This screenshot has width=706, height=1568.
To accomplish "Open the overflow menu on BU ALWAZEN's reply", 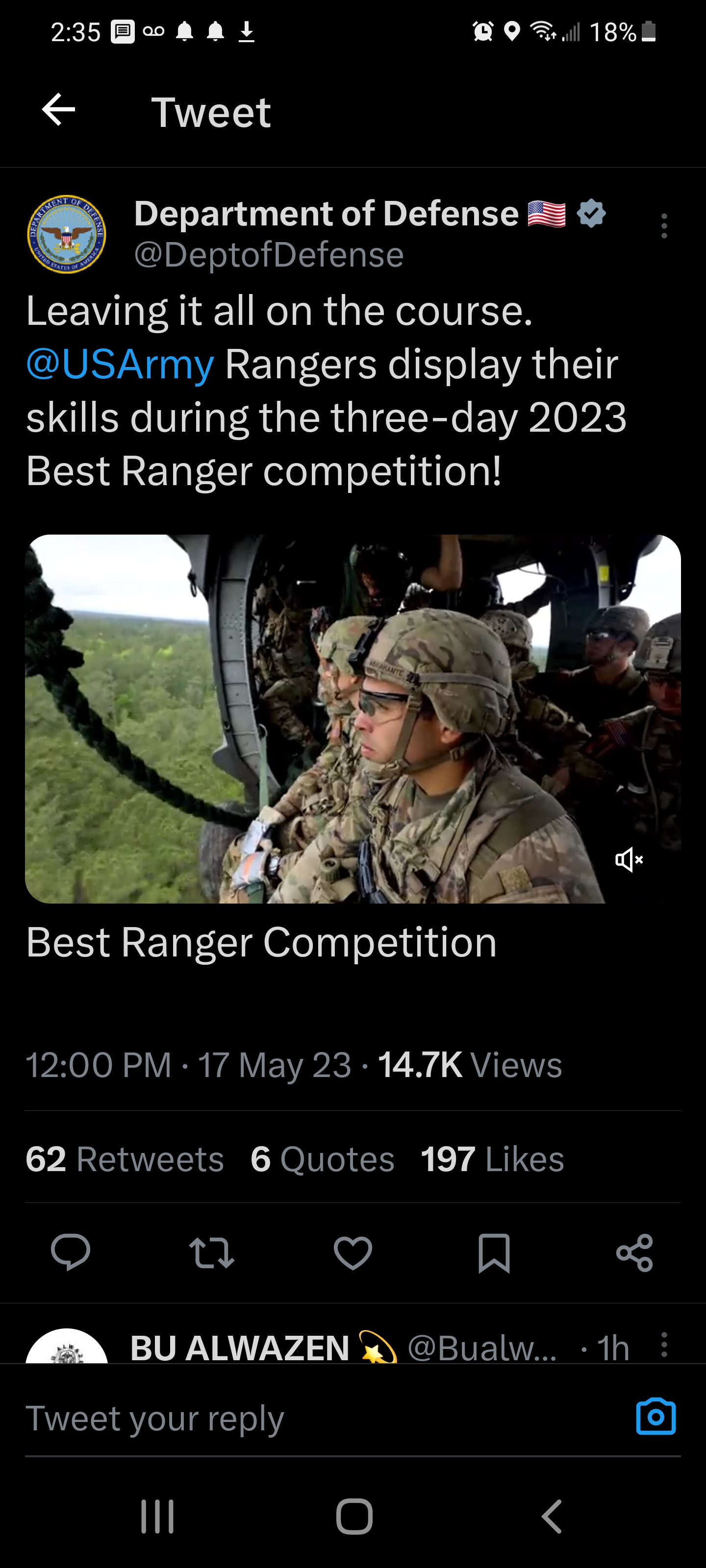I will pos(664,1345).
